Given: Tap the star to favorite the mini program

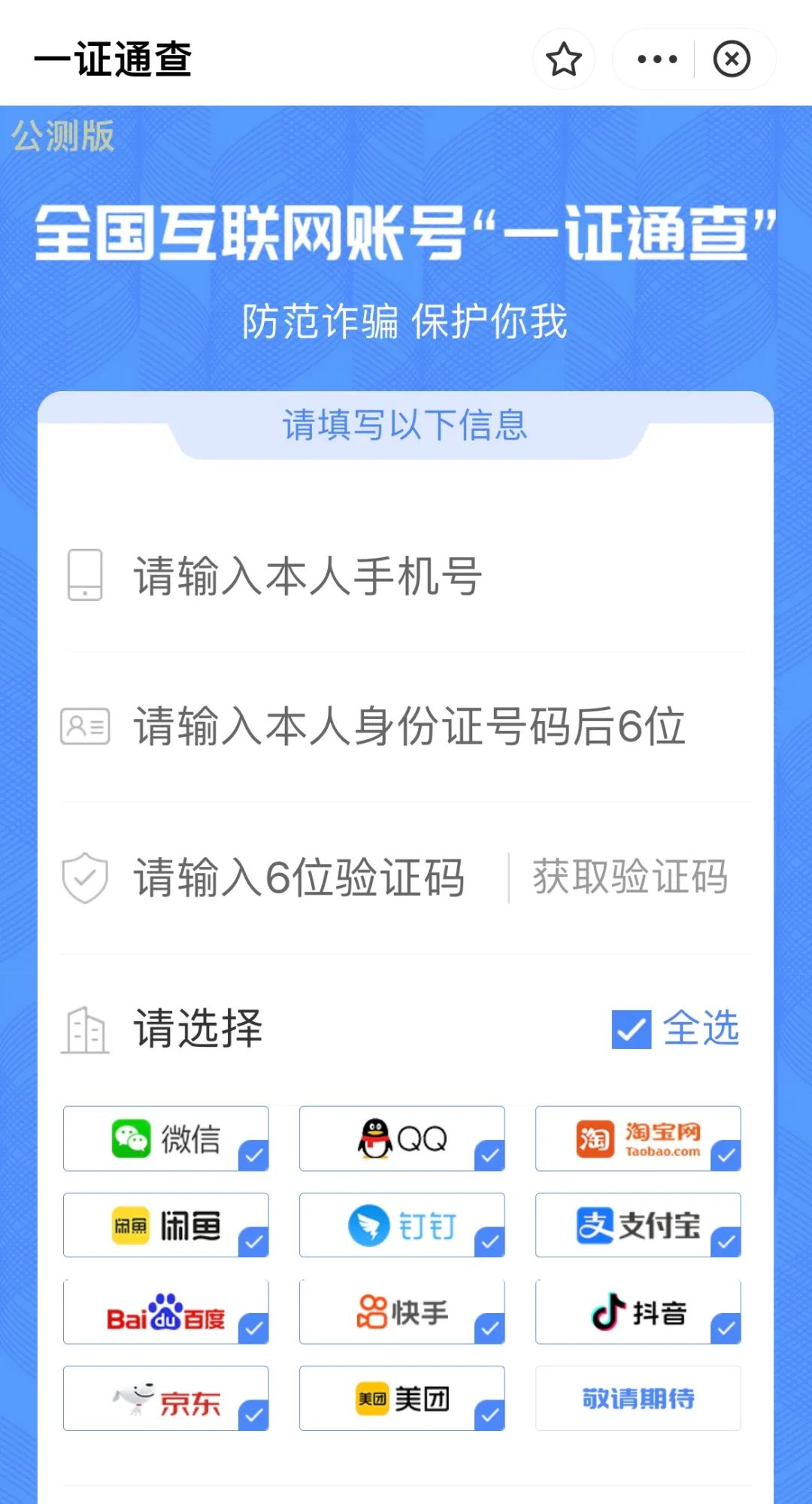Looking at the screenshot, I should pos(564,59).
